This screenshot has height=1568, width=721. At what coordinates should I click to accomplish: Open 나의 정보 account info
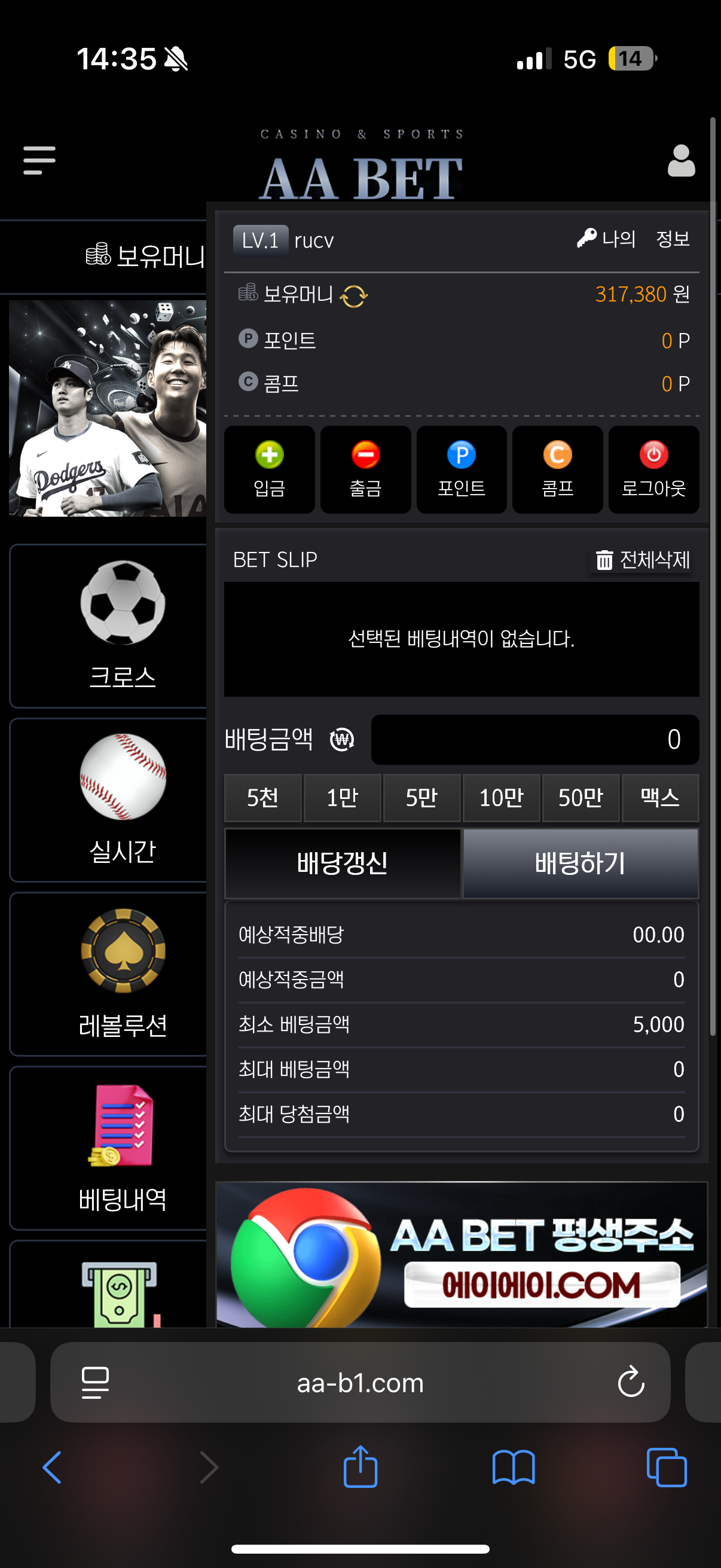tap(633, 239)
